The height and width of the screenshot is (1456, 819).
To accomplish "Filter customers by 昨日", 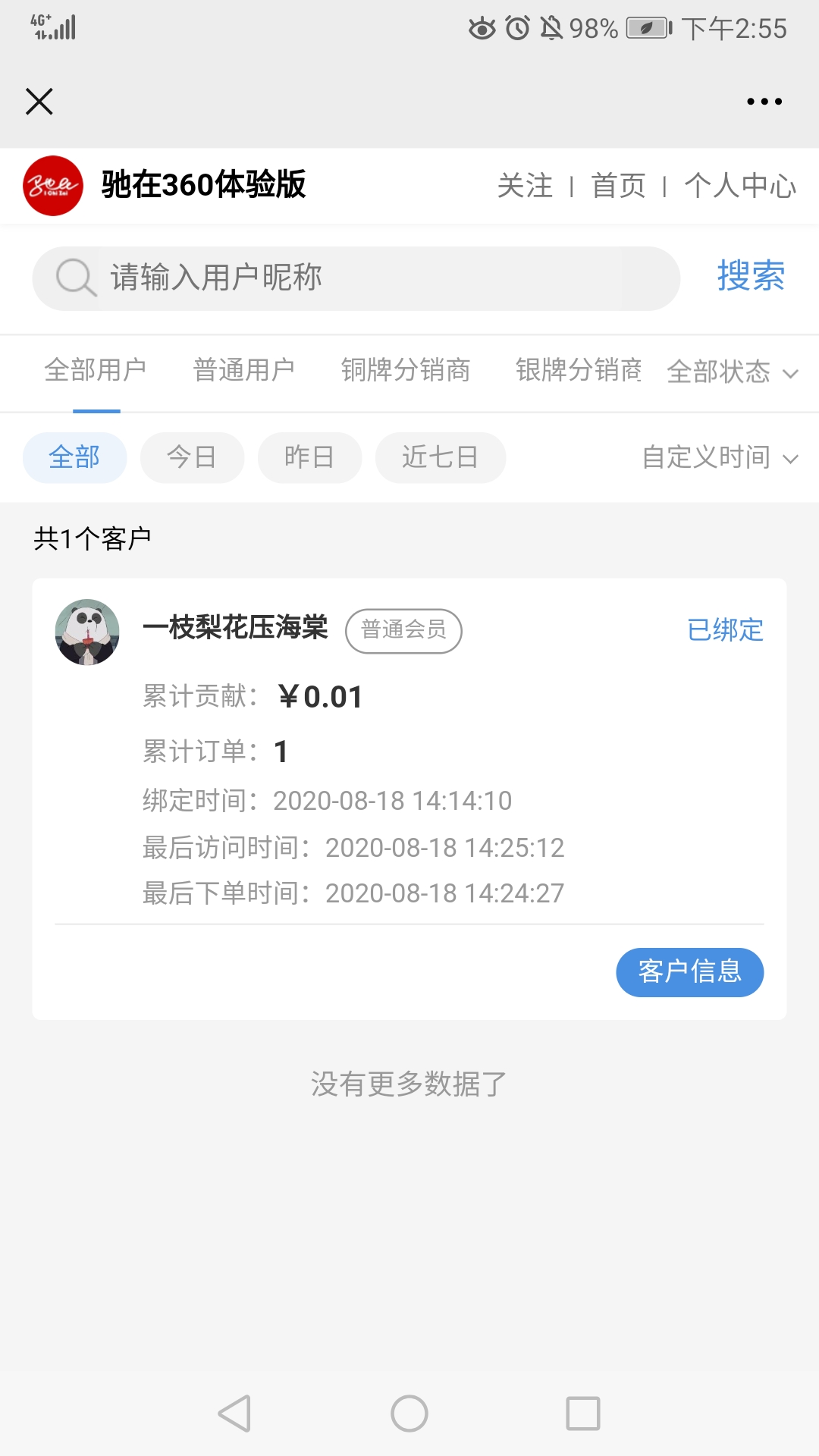I will point(309,457).
